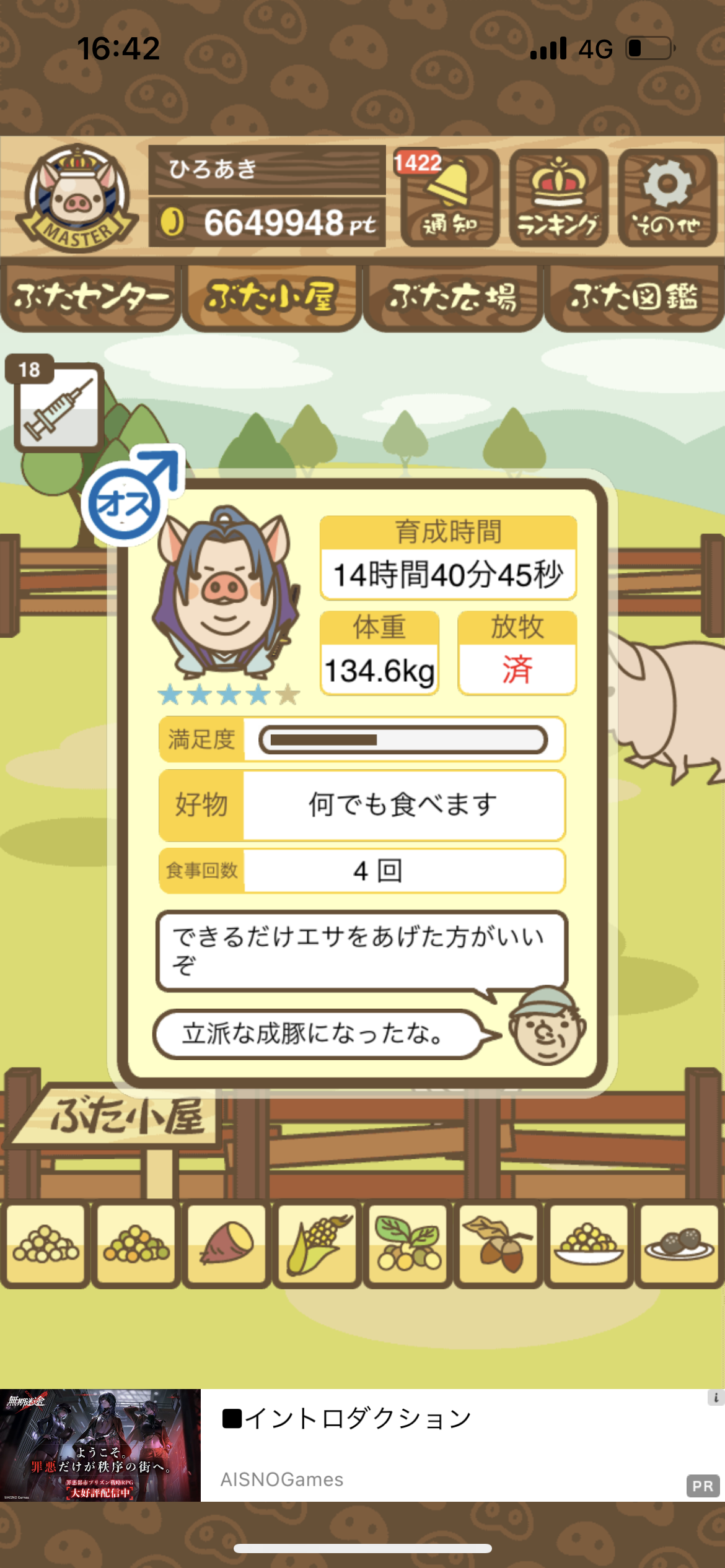Select the dark truffle plate feed
Screen dimensions: 725x1568
pyautogui.click(x=679, y=1243)
